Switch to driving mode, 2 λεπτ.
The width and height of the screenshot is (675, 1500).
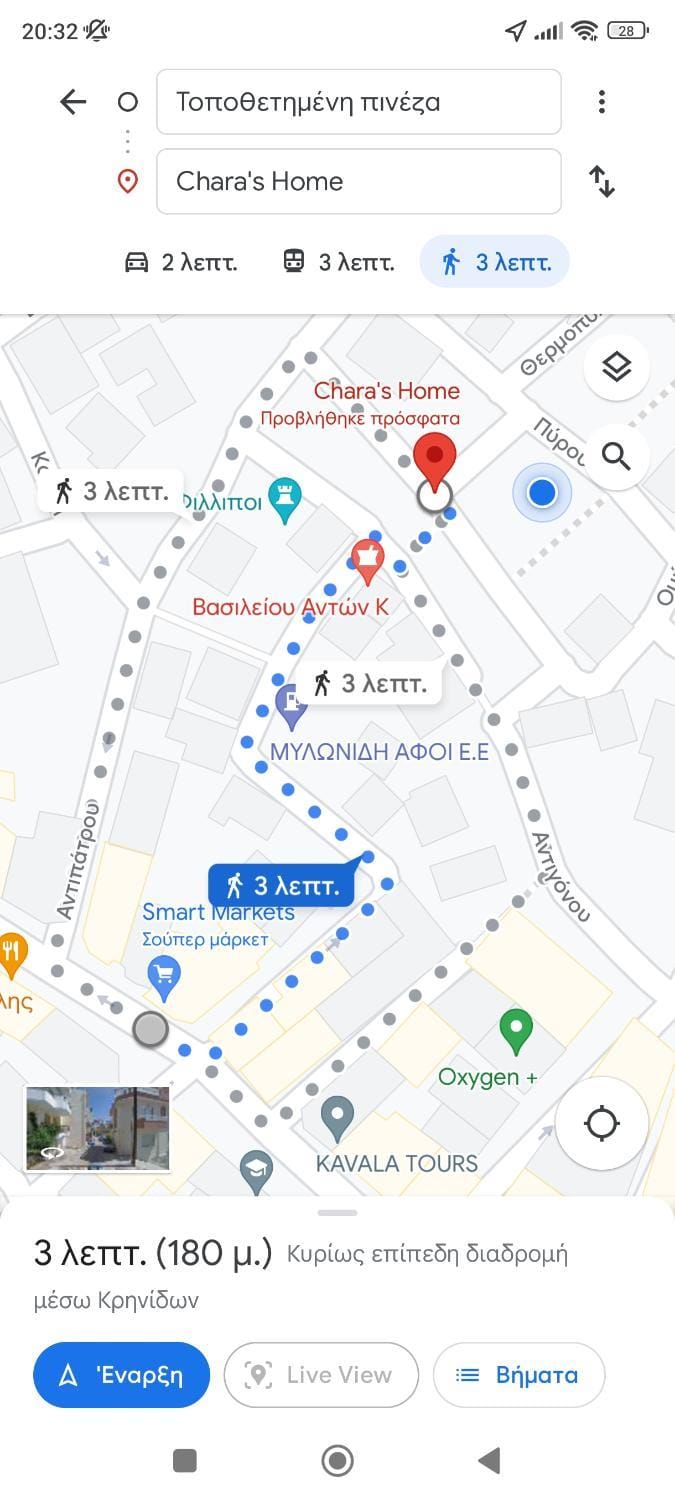(x=181, y=263)
